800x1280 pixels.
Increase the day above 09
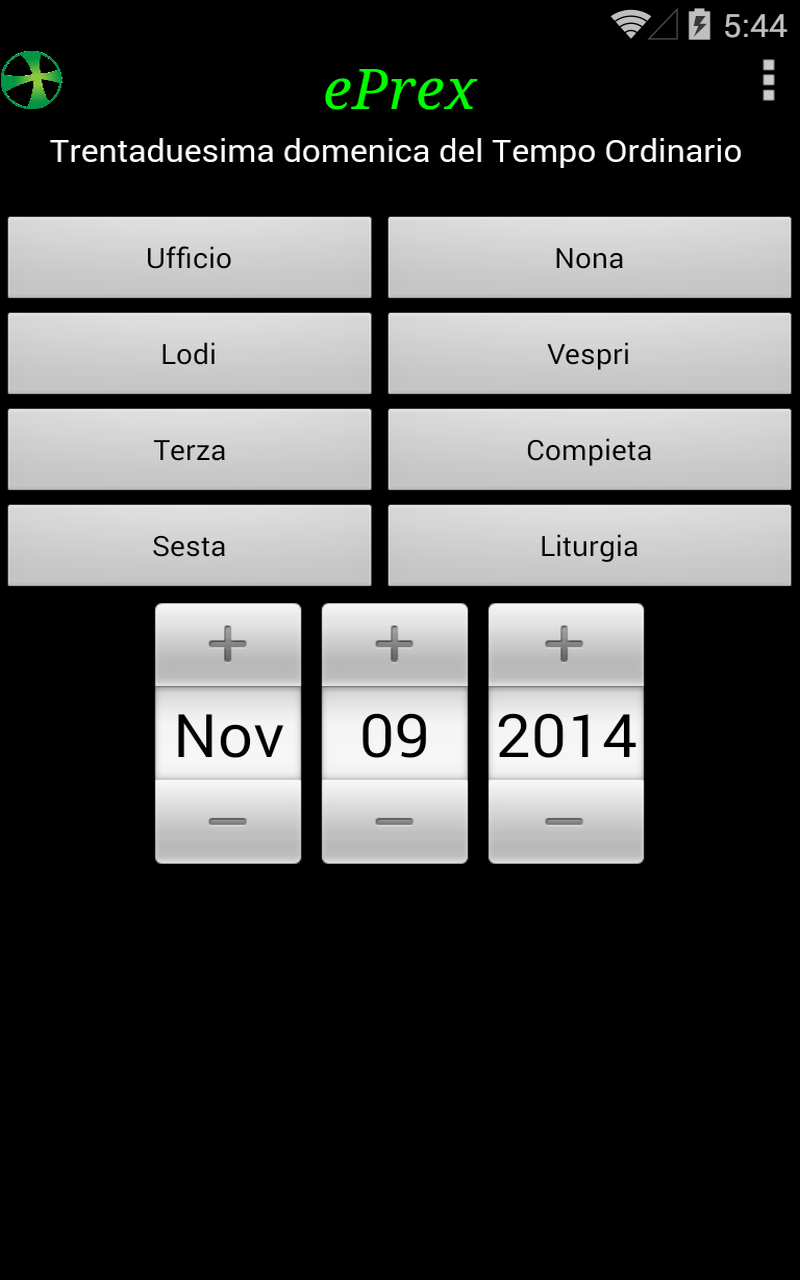tap(395, 644)
